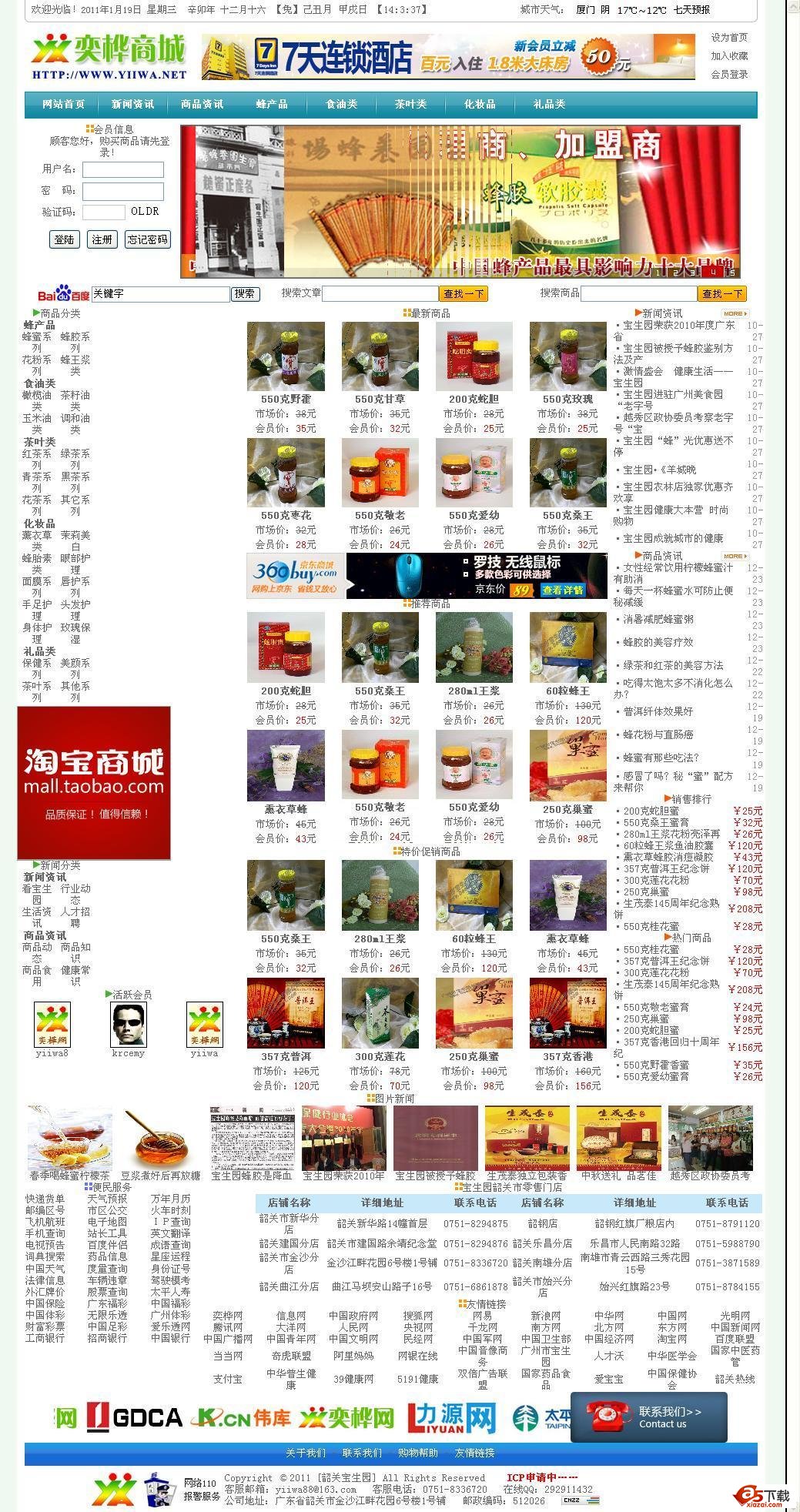Viewport: 800px width, 1512px height.
Task: Open the 设为首页 link
Action: pos(728,38)
